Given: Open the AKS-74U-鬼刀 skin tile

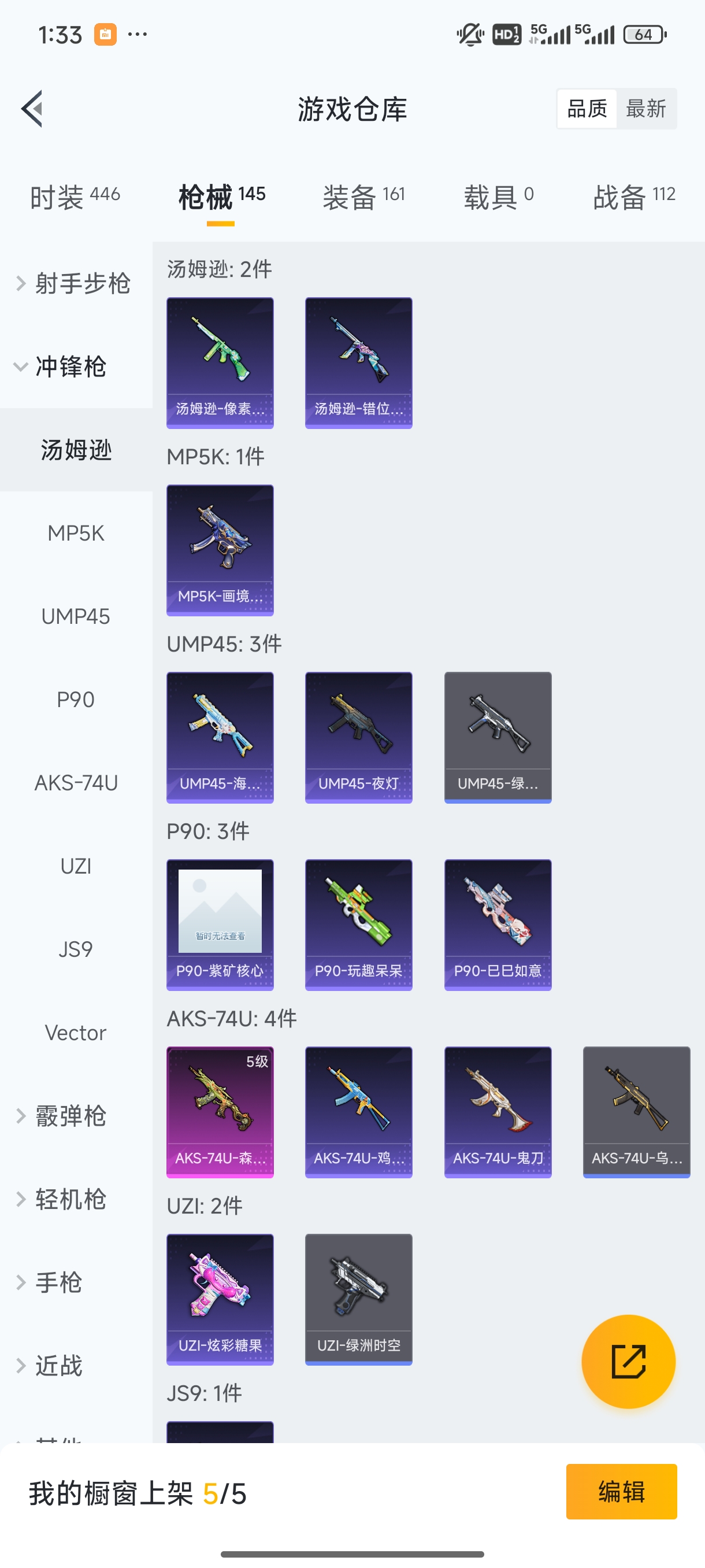Looking at the screenshot, I should [498, 1111].
